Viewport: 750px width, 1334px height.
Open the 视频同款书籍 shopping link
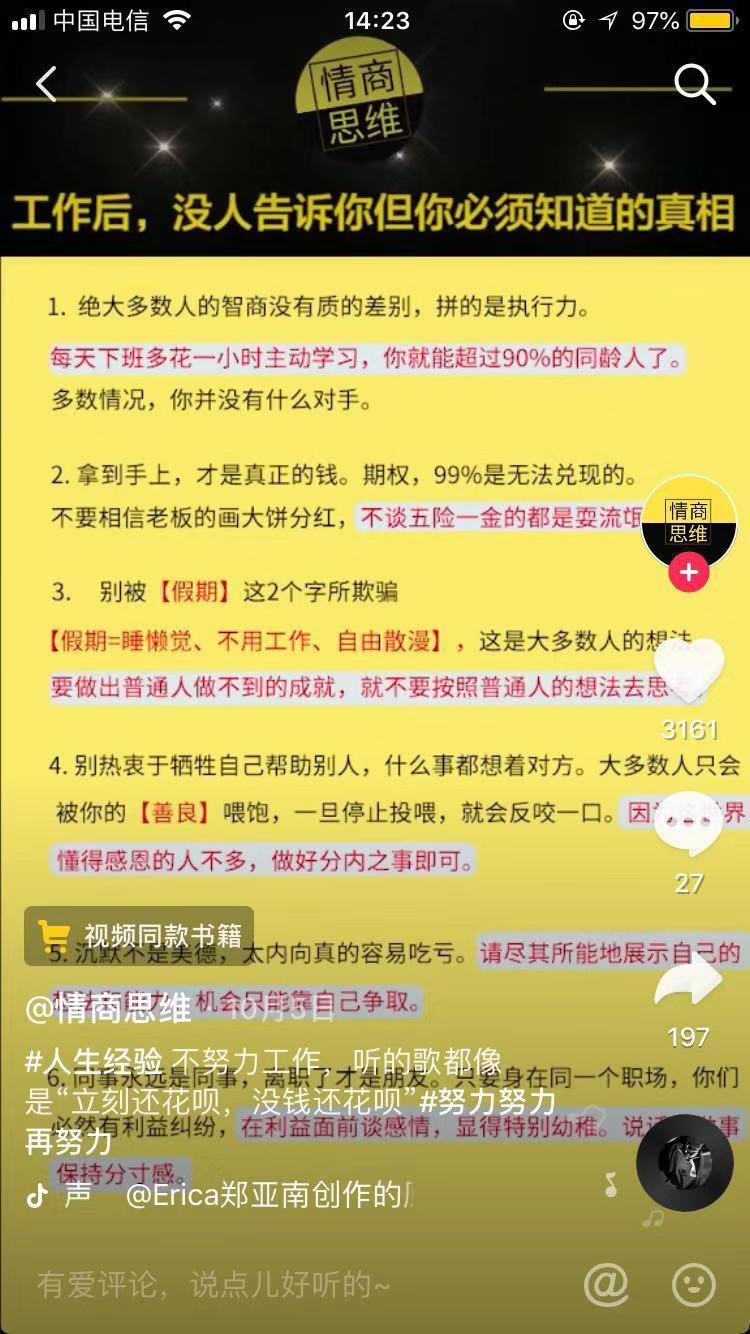(140, 935)
